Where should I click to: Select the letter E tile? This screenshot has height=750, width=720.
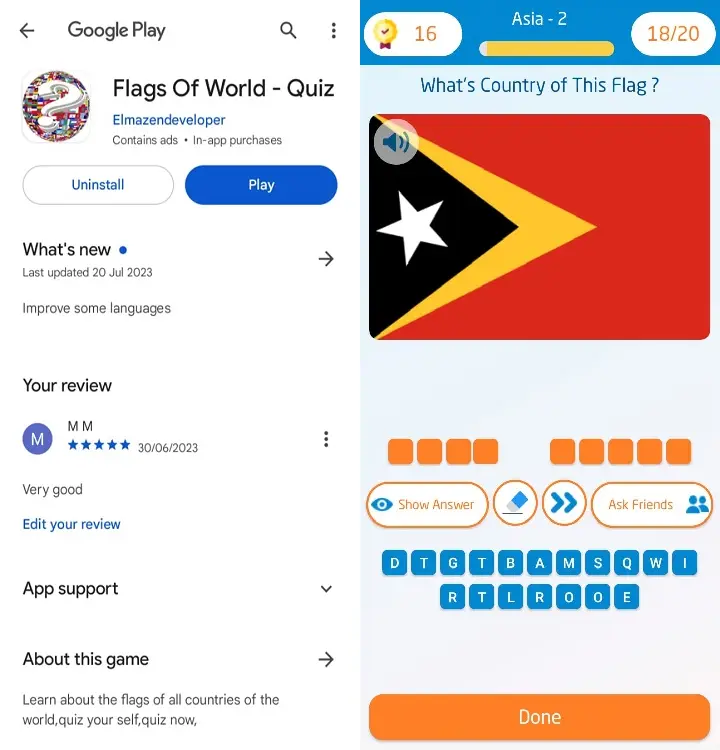pyautogui.click(x=626, y=598)
